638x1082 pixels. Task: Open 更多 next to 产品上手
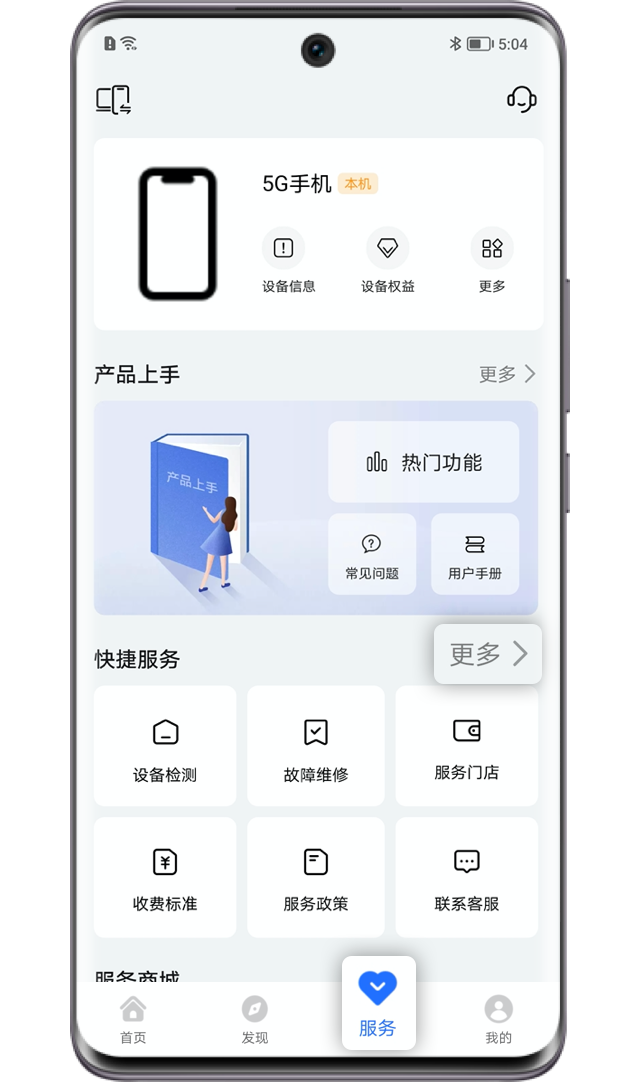507,374
